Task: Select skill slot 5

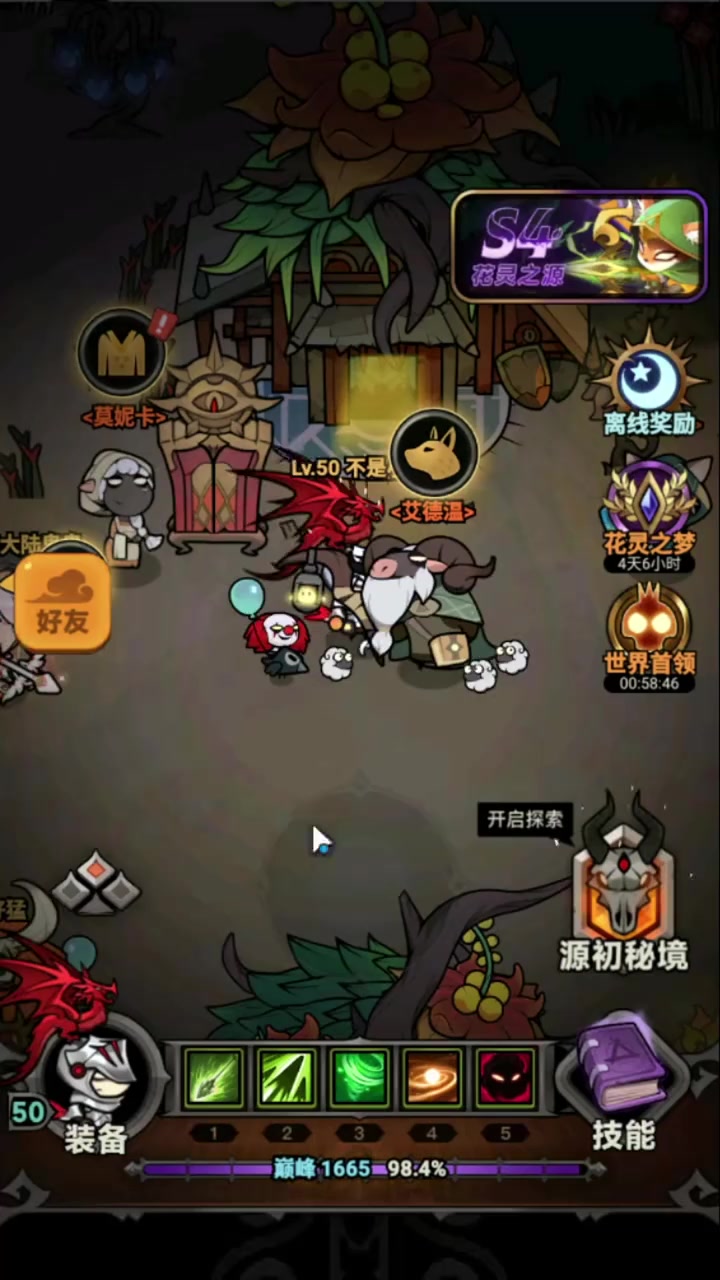Action: click(505, 1078)
